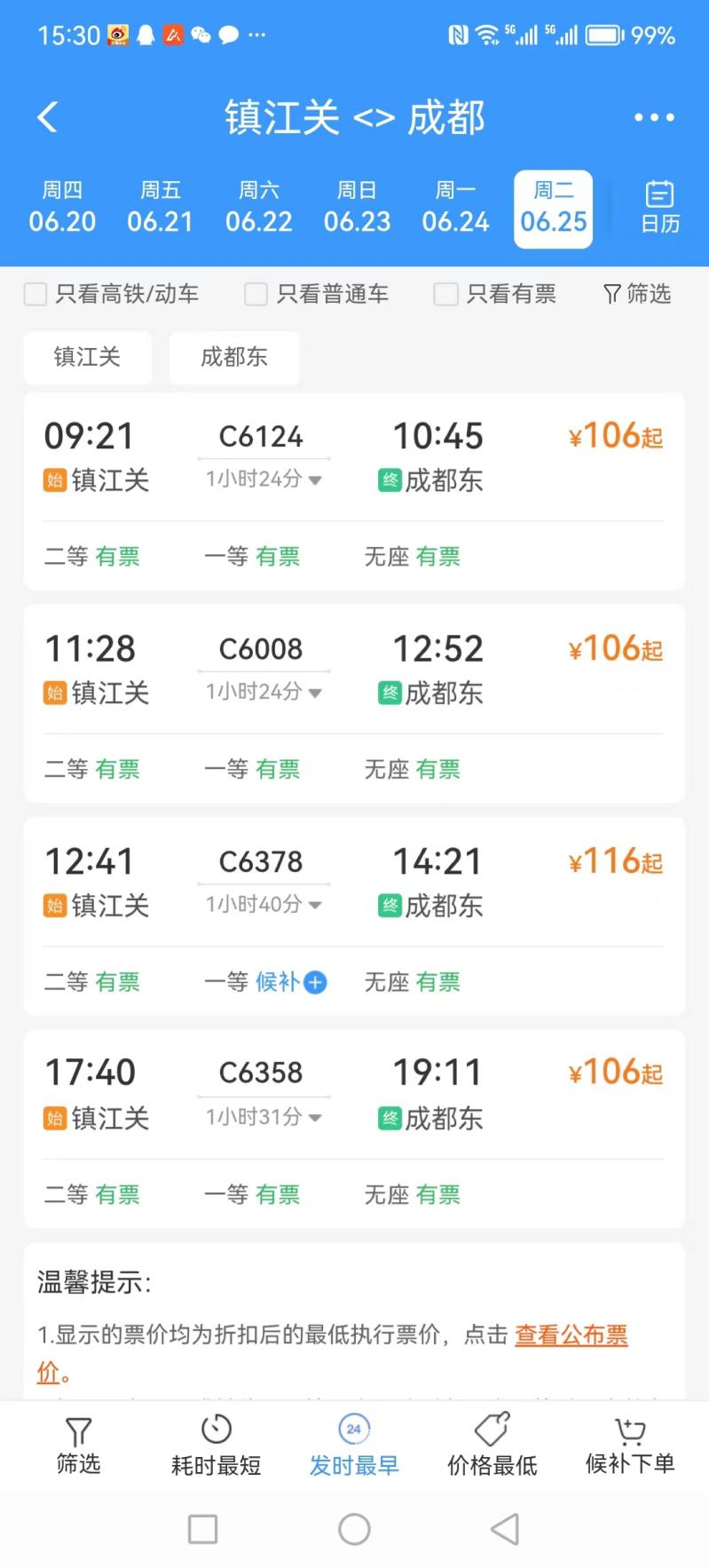Viewport: 709px width, 1568px height.
Task: Open the three-dot overflow menu
Action: click(654, 117)
